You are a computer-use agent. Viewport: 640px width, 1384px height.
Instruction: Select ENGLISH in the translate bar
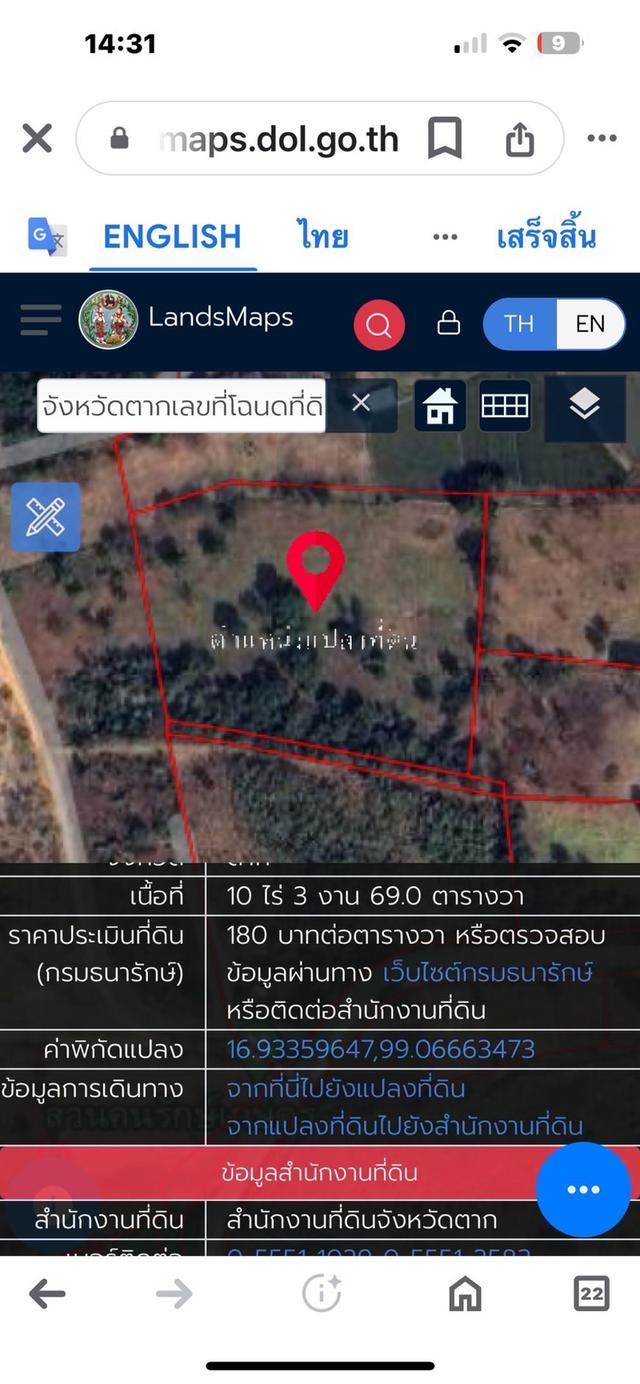point(172,237)
